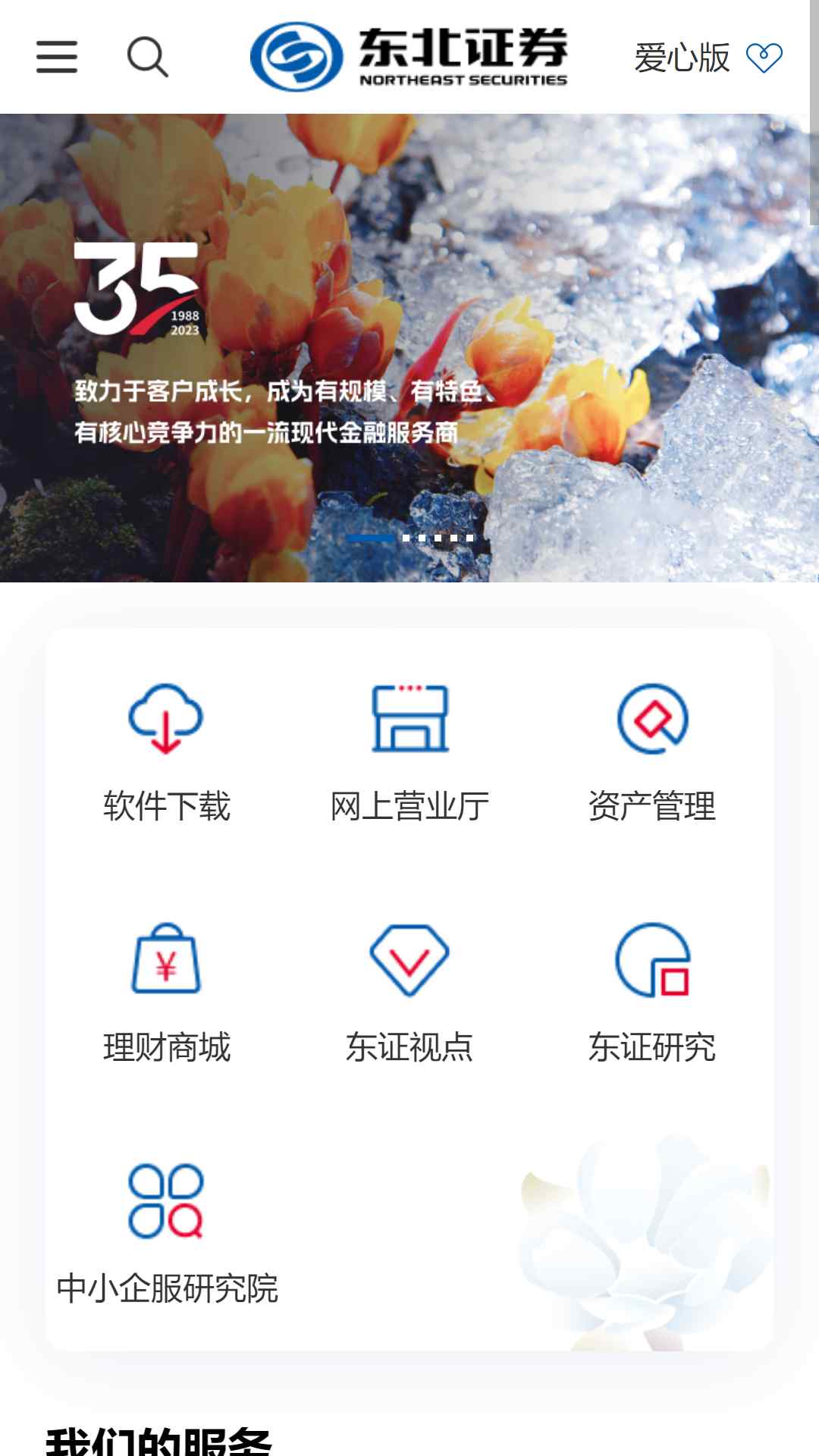The image size is (819, 1456).
Task: Switch to 爱心版 accessibility mode
Action: 707,58
